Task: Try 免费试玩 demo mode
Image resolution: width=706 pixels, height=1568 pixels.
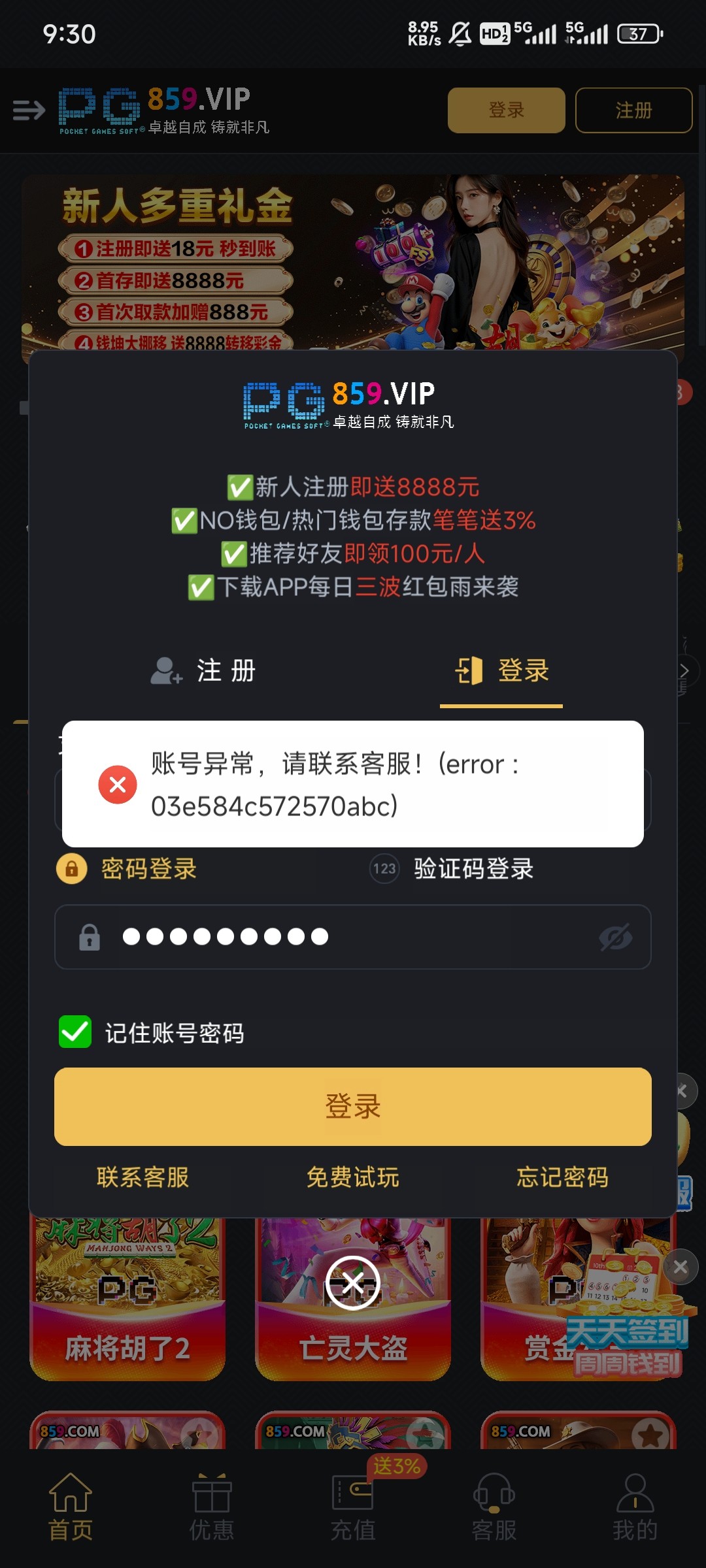Action: click(x=353, y=1177)
